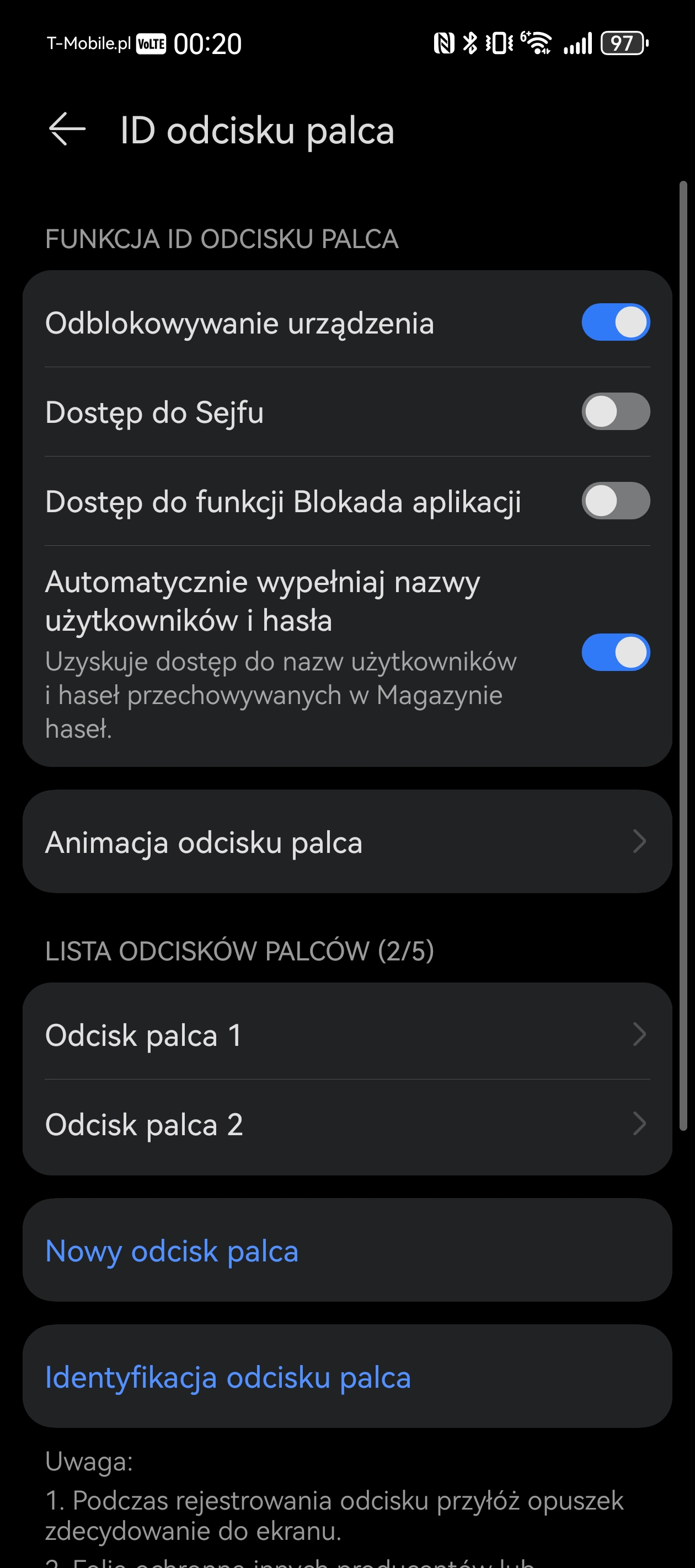Toggle Automatycznie wypełniaj nazwy użytkowników i hasła
Viewport: 695px width, 1568px height.
pos(615,653)
